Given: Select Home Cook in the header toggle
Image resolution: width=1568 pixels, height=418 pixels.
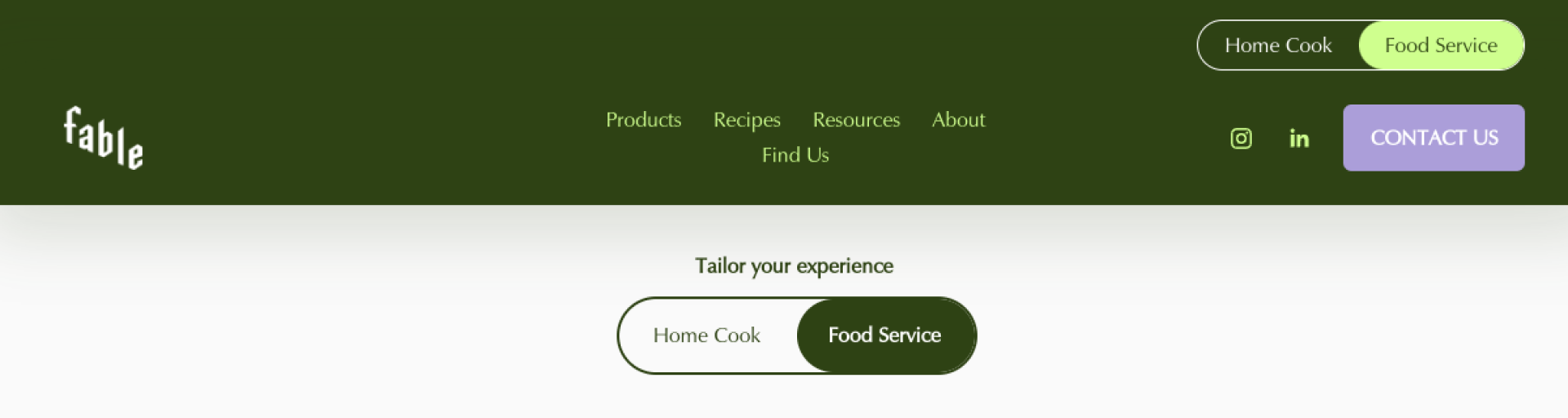Looking at the screenshot, I should (x=1278, y=46).
